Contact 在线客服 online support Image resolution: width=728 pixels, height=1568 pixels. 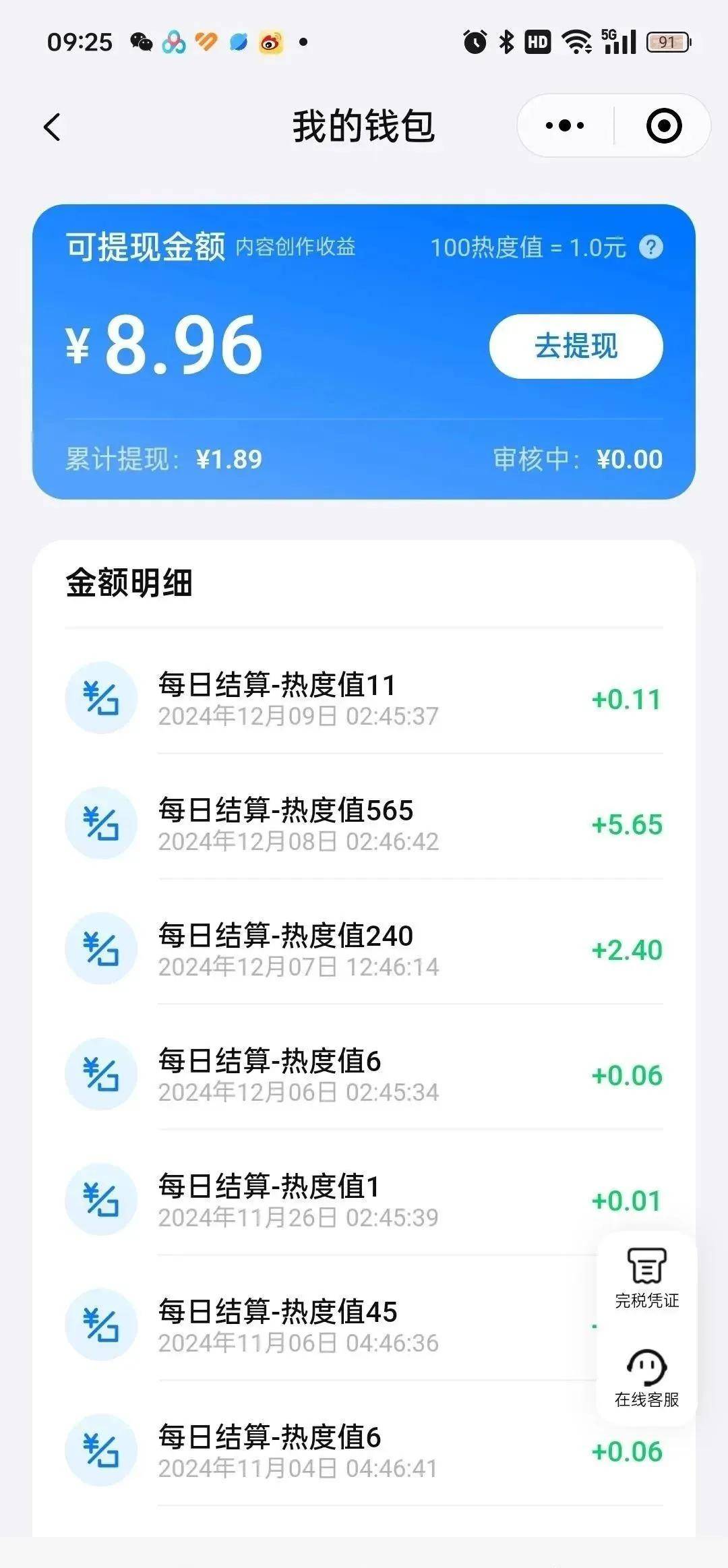pos(647,1378)
